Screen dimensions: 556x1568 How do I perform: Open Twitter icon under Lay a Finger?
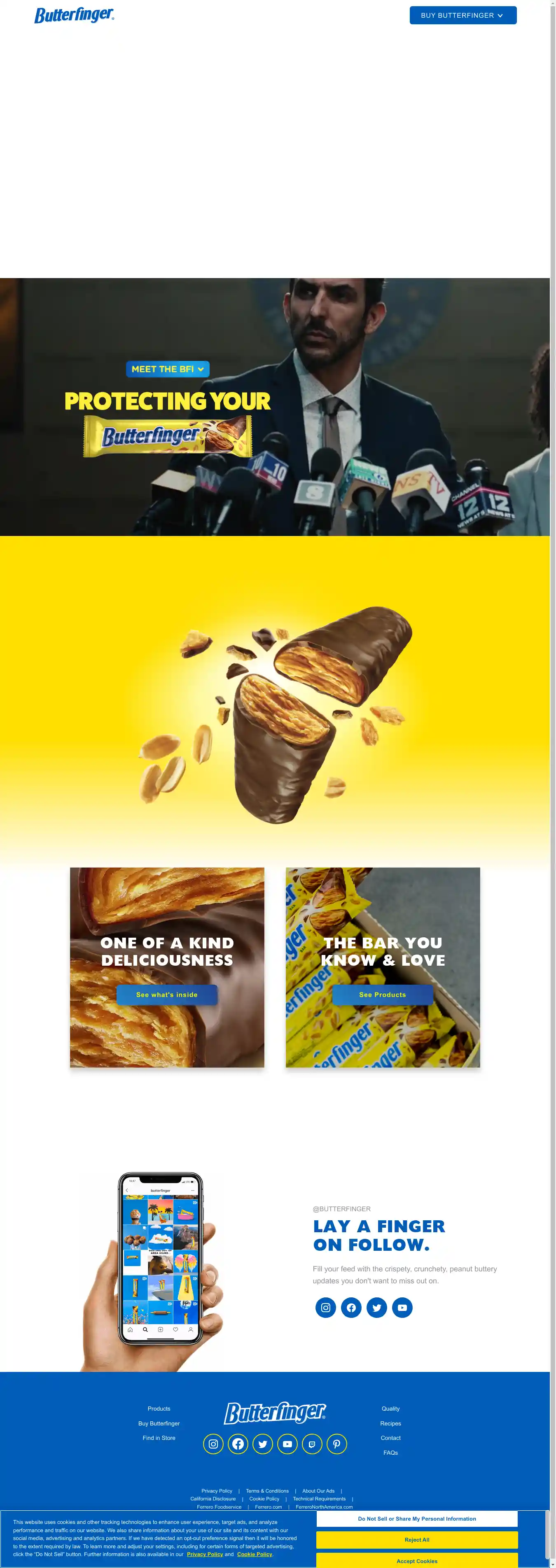(376, 1308)
